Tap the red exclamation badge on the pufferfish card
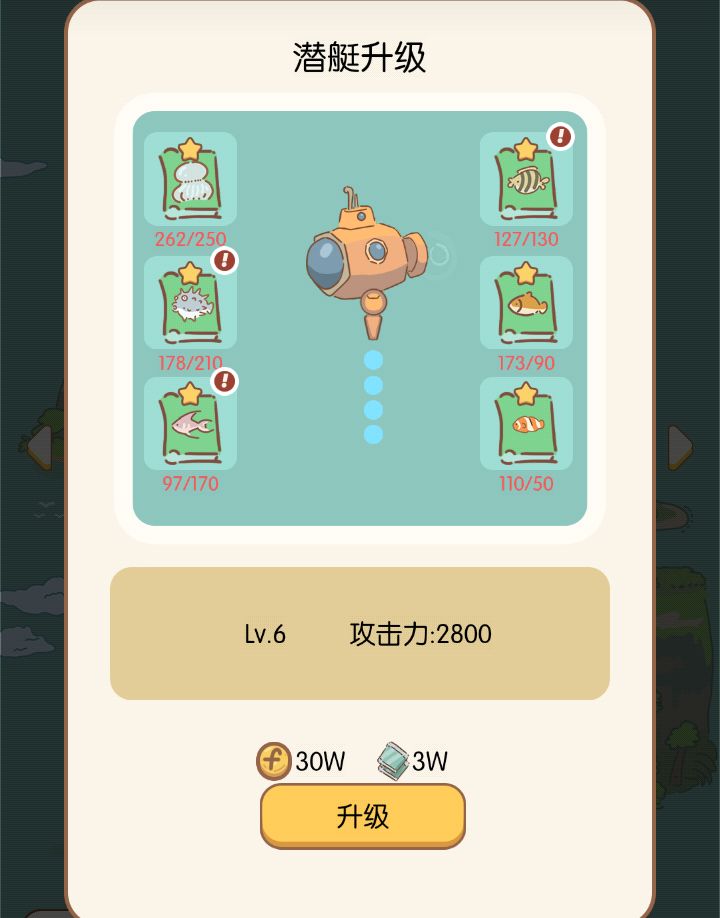Image resolution: width=720 pixels, height=918 pixels. pos(223,260)
